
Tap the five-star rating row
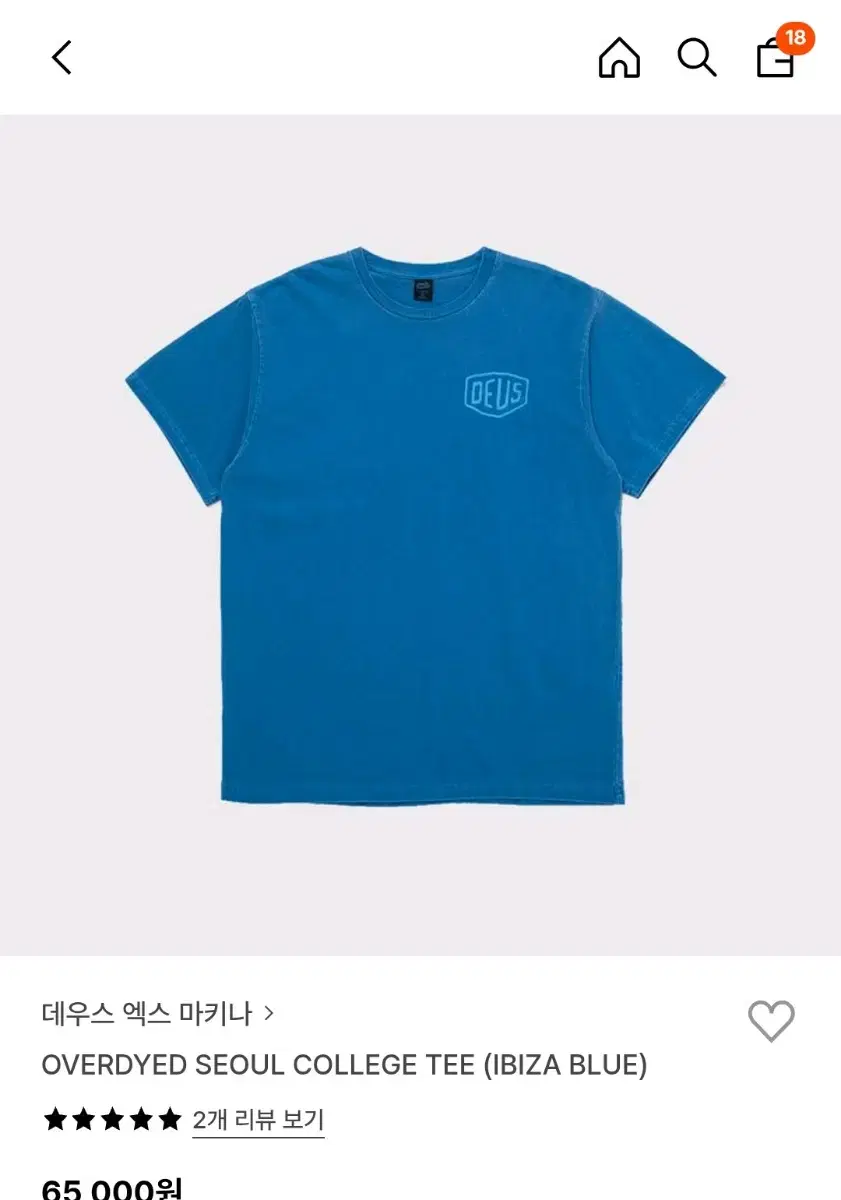(x=112, y=1121)
